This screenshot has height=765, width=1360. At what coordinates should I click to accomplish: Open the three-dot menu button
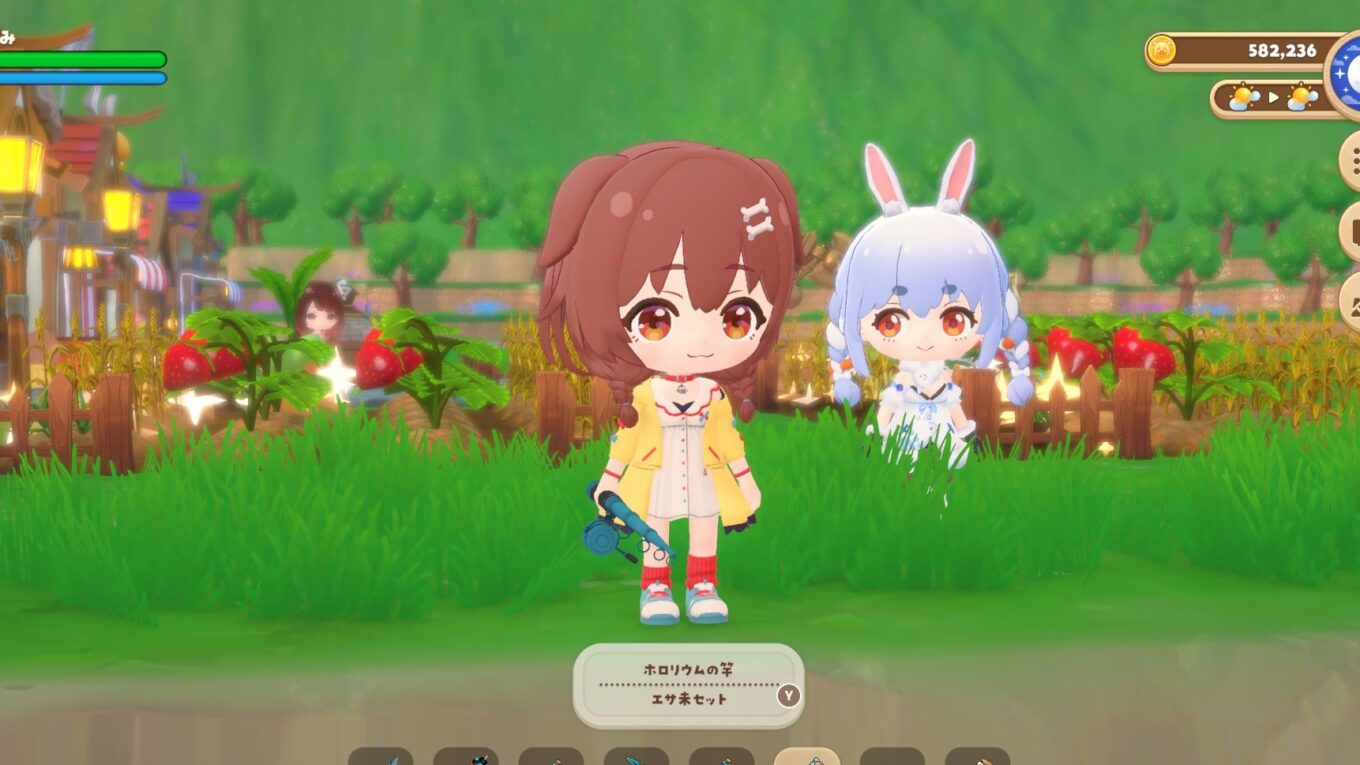(x=1354, y=160)
